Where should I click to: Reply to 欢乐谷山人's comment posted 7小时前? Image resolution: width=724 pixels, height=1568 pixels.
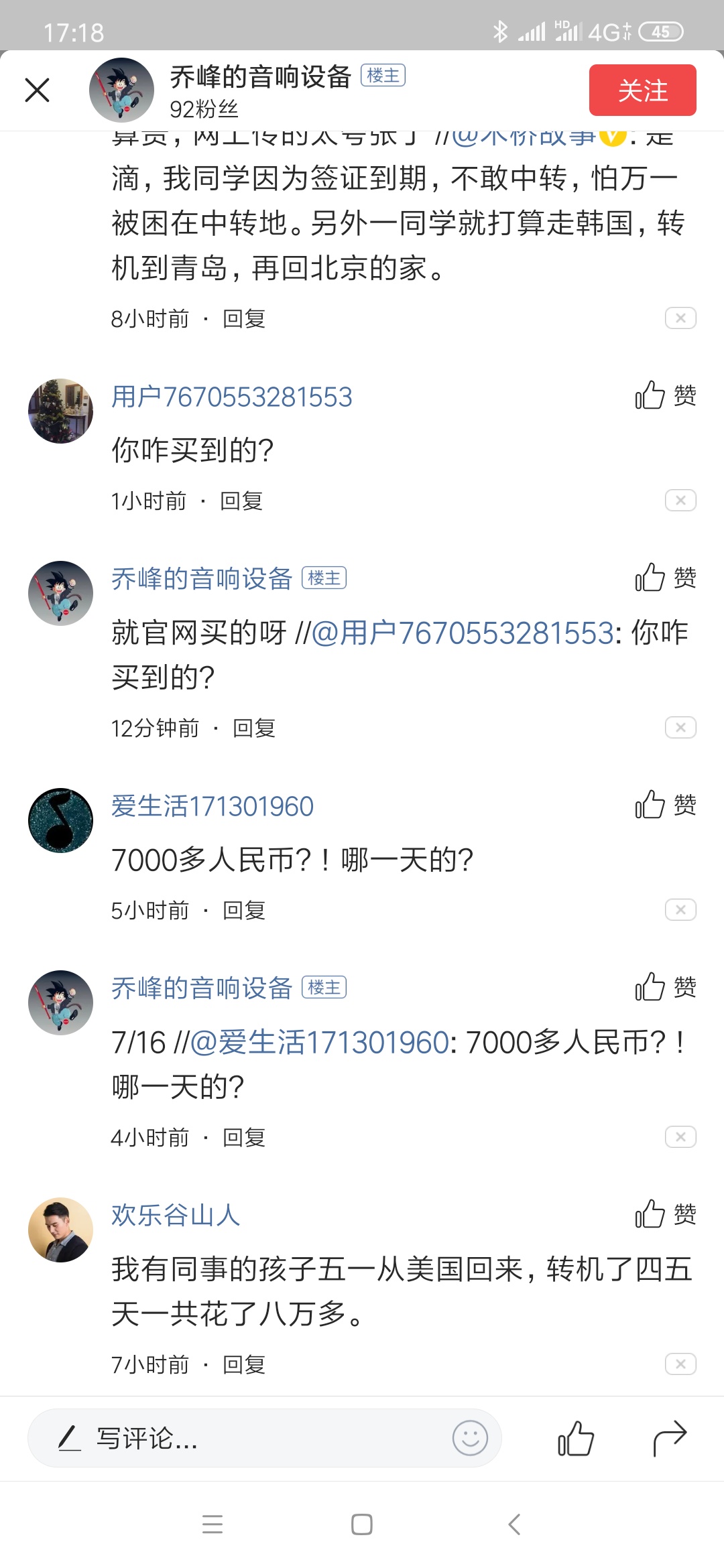(244, 1364)
